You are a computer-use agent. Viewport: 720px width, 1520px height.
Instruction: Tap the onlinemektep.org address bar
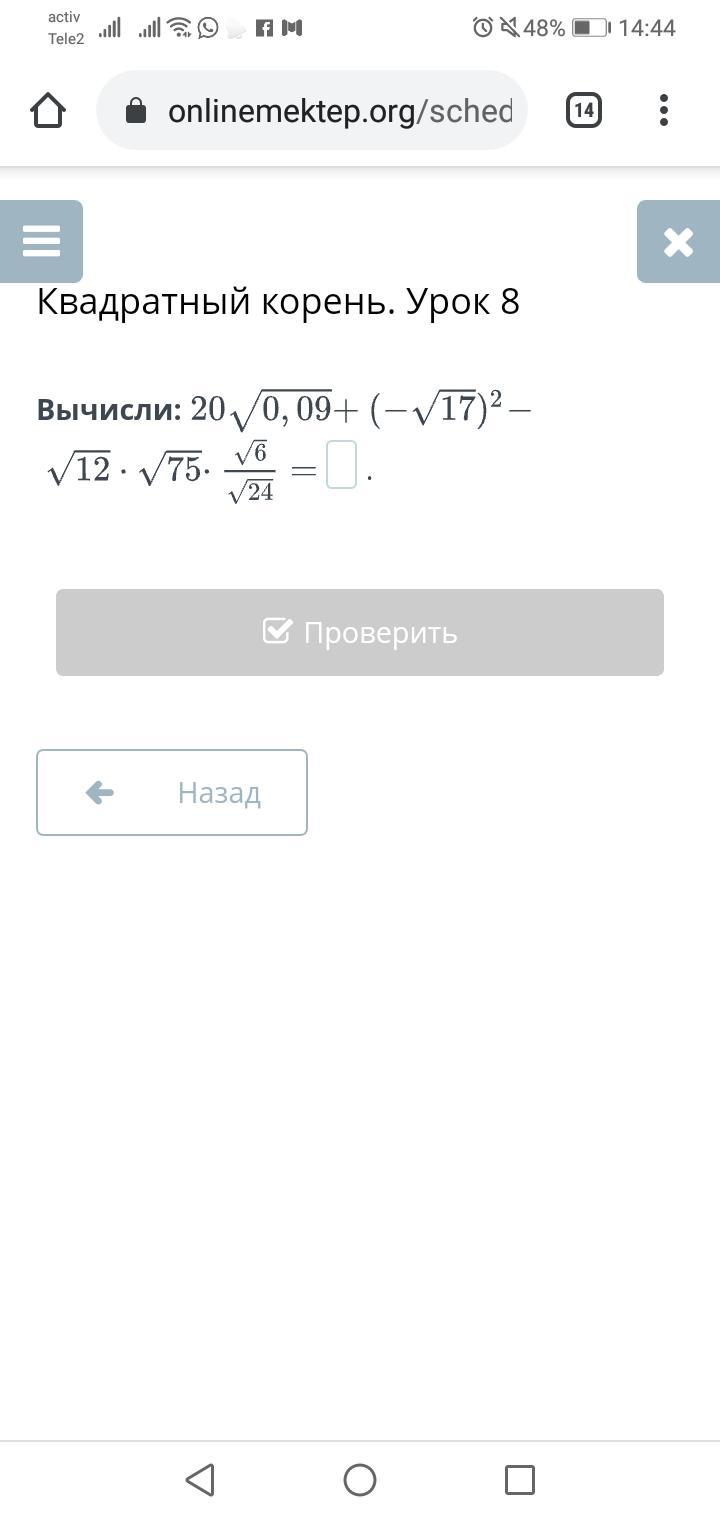point(311,110)
